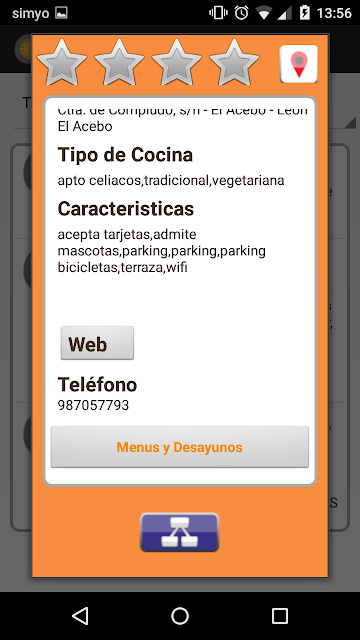The width and height of the screenshot is (360, 640).
Task: Tap the purple network diagram button
Action: pyautogui.click(x=180, y=532)
